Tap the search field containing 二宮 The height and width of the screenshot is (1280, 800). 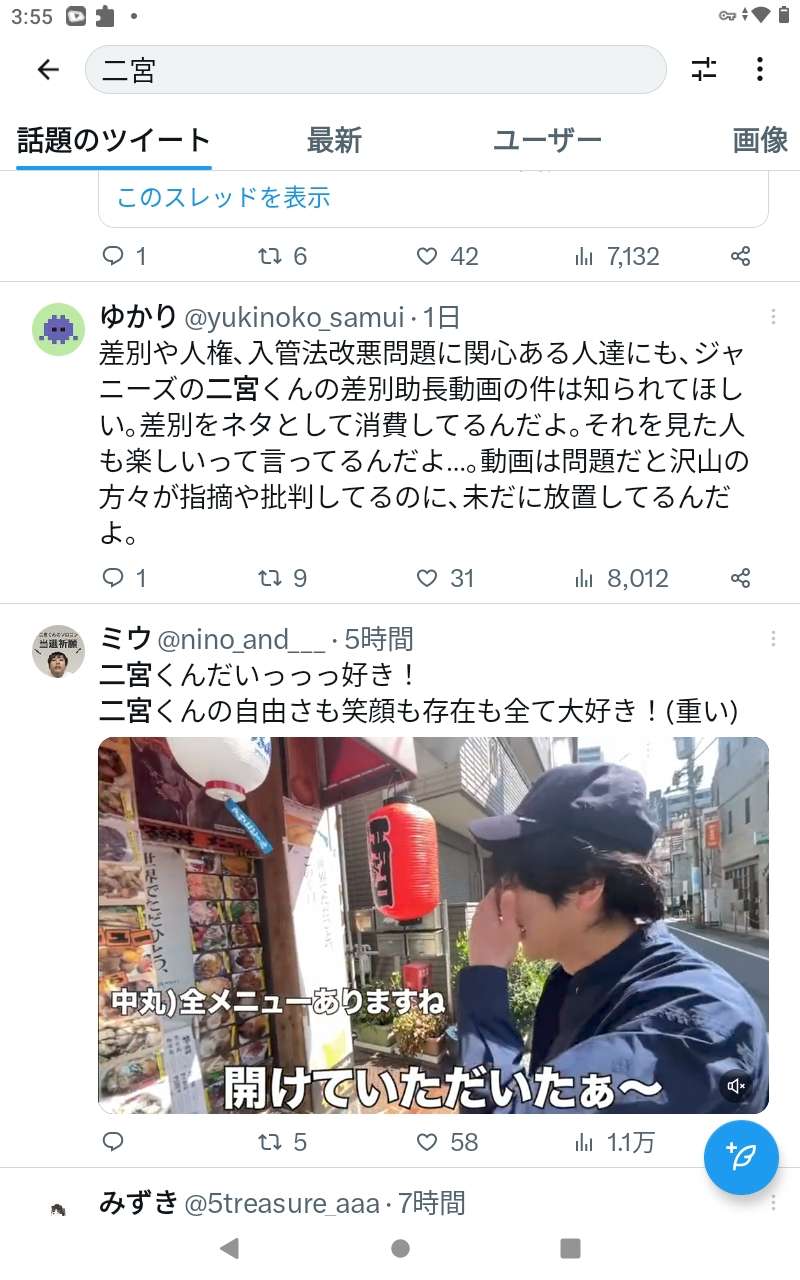click(375, 70)
